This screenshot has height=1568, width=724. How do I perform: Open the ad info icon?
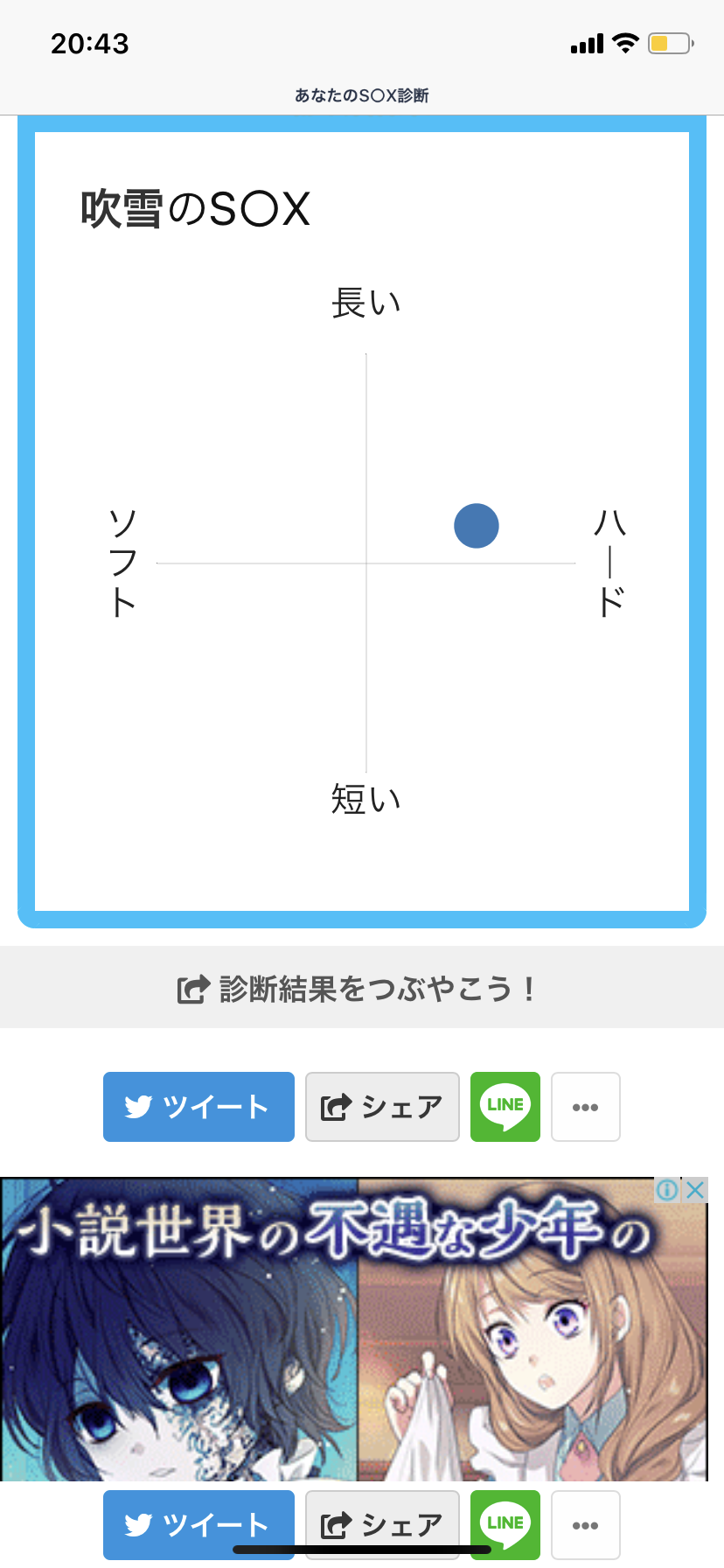(667, 1190)
